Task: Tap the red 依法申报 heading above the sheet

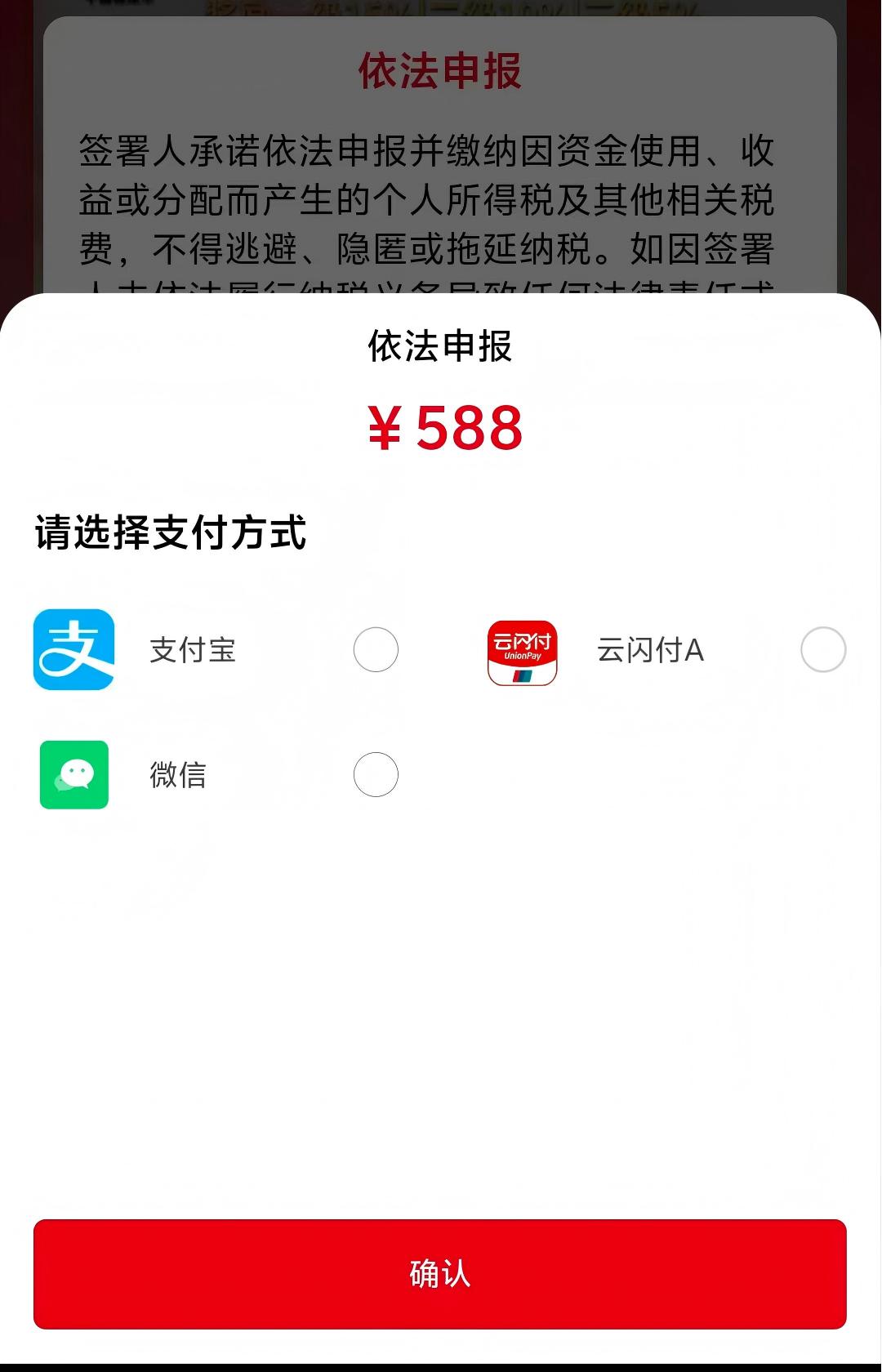Action: coord(441,72)
